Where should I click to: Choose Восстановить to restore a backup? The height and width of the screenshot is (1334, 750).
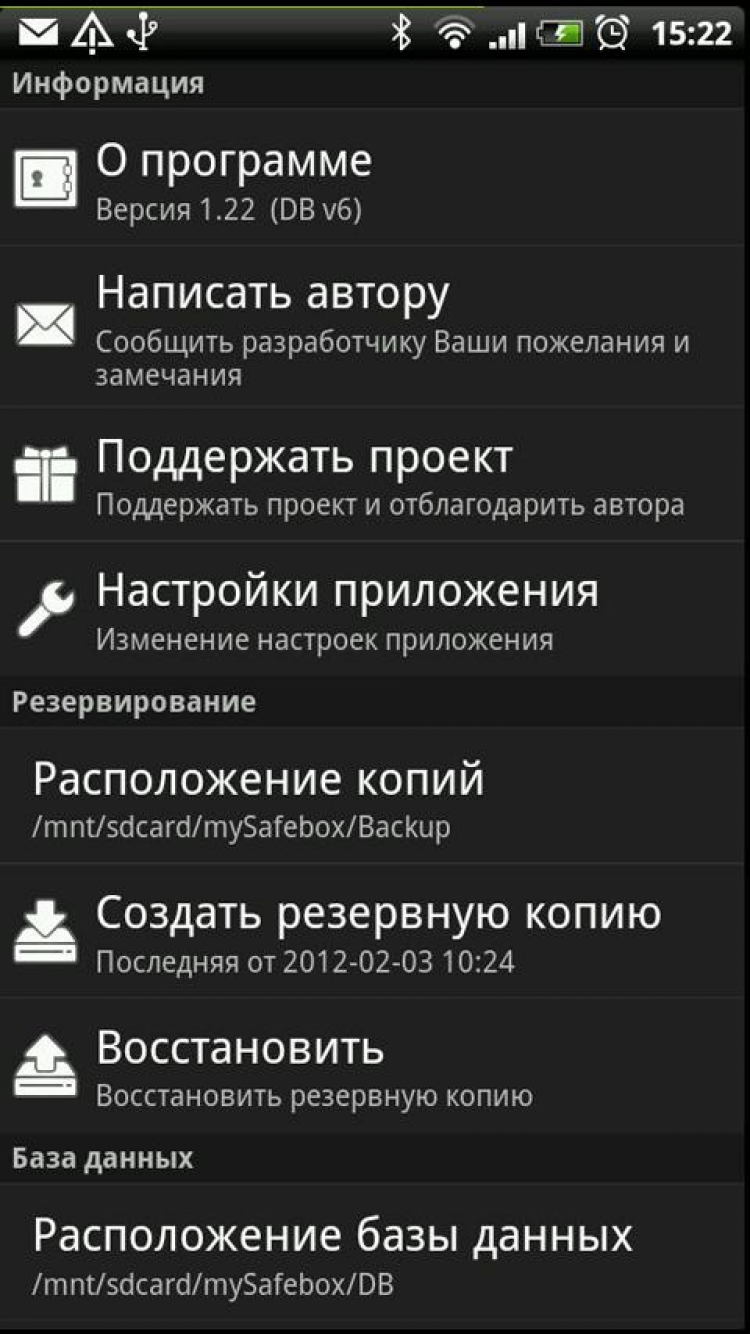pos(375,1065)
